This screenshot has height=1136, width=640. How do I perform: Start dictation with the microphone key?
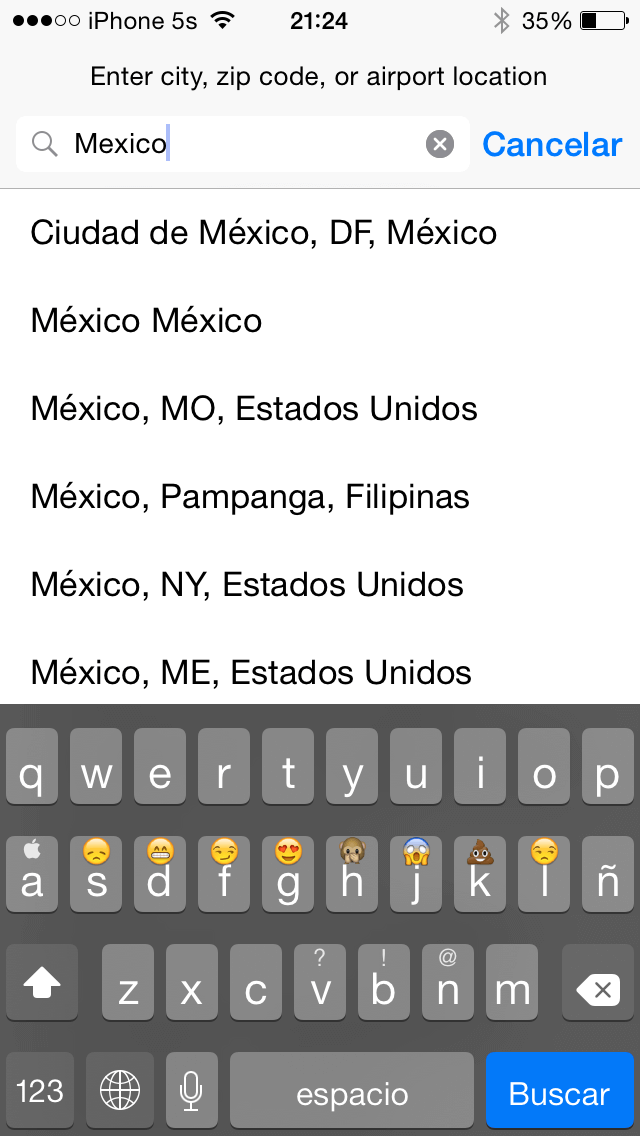coord(191,1092)
